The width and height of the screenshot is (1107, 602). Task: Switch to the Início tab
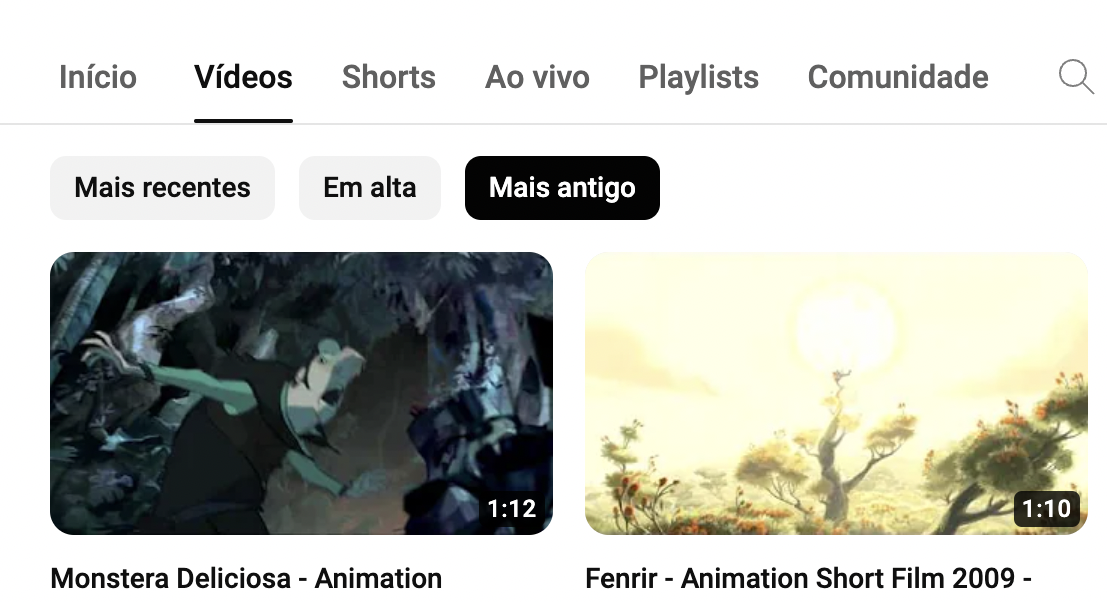pos(98,77)
